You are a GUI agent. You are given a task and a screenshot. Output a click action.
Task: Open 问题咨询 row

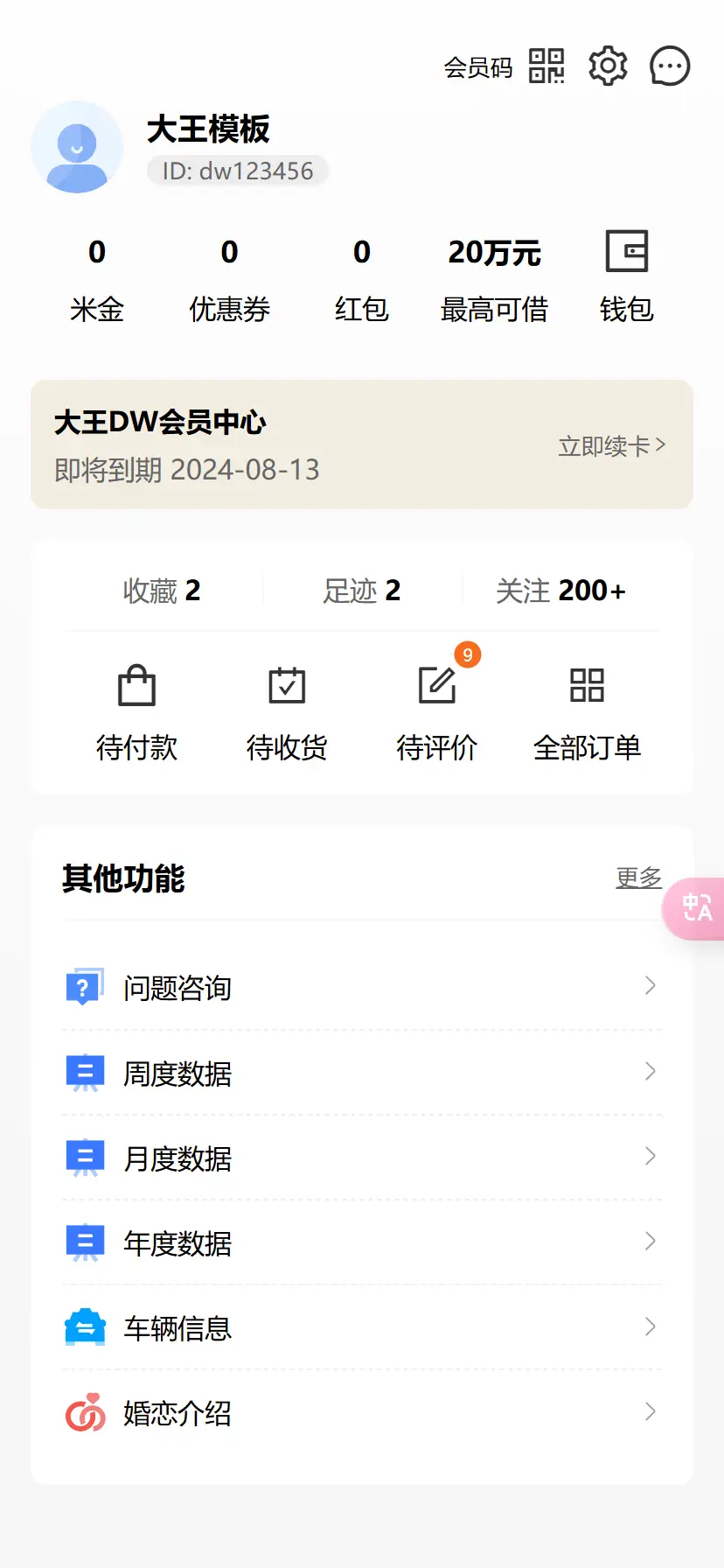pyautogui.click(x=361, y=988)
